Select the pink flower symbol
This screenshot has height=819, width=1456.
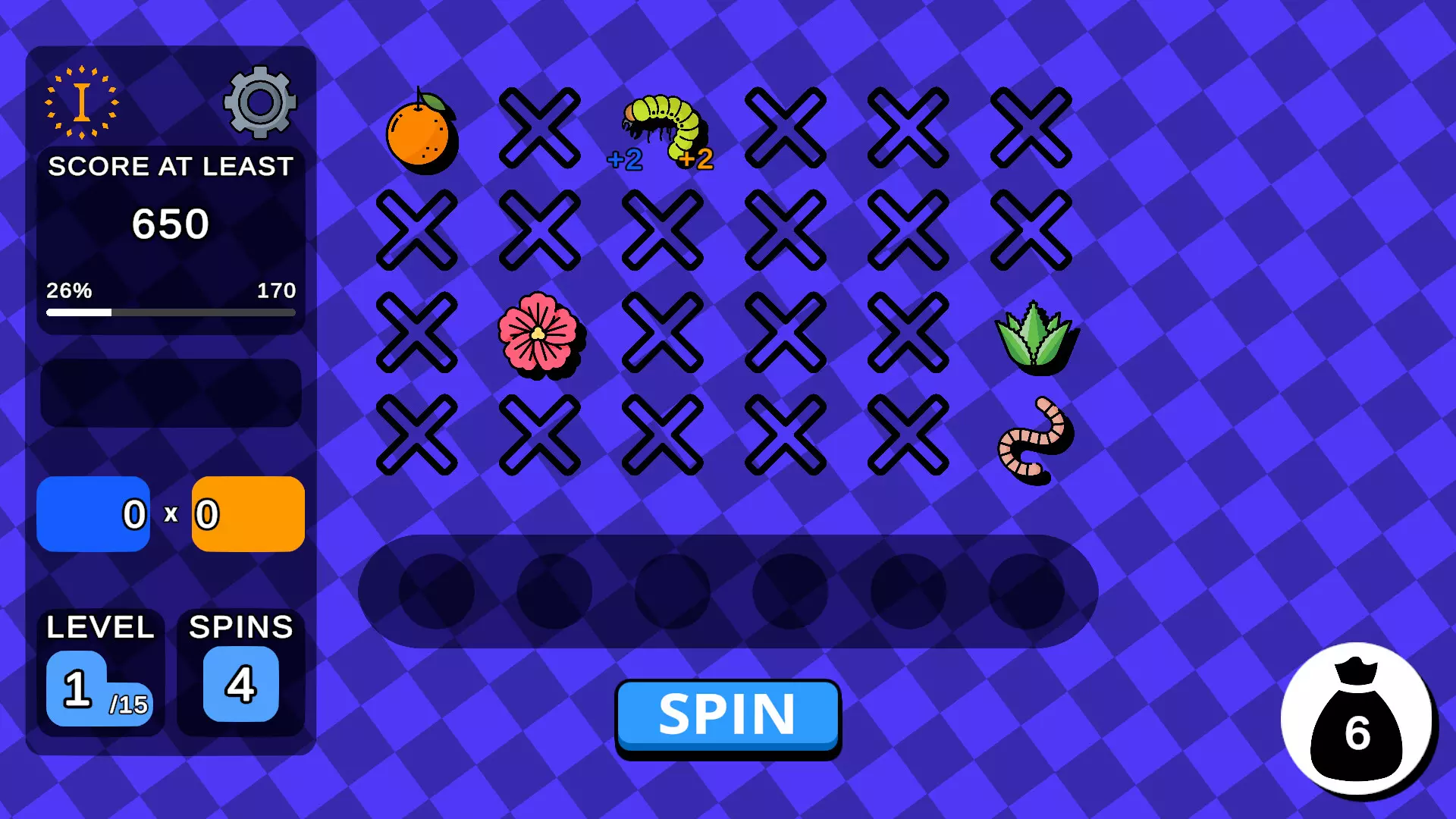(x=539, y=334)
